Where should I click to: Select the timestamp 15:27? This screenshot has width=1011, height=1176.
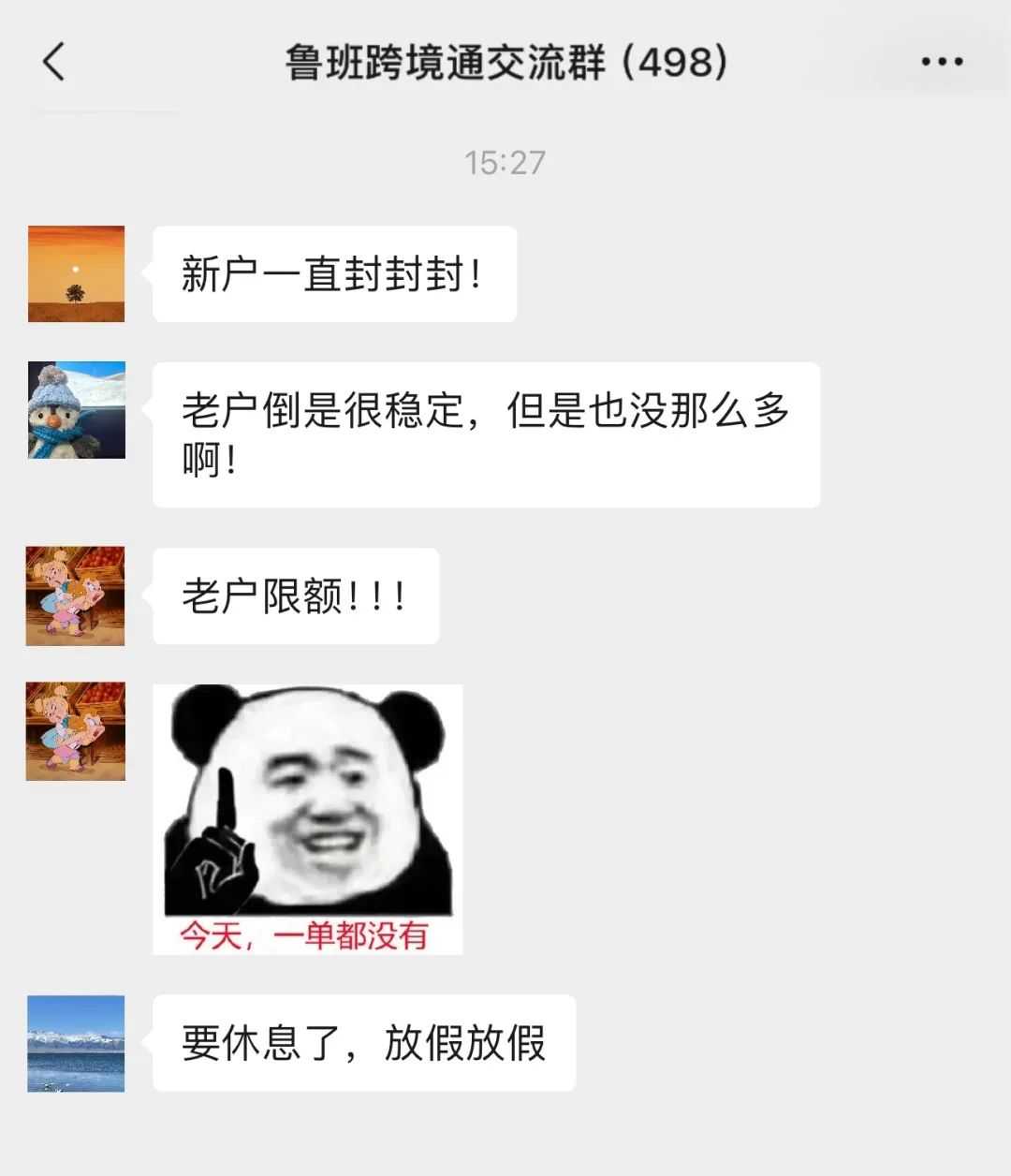tap(505, 163)
